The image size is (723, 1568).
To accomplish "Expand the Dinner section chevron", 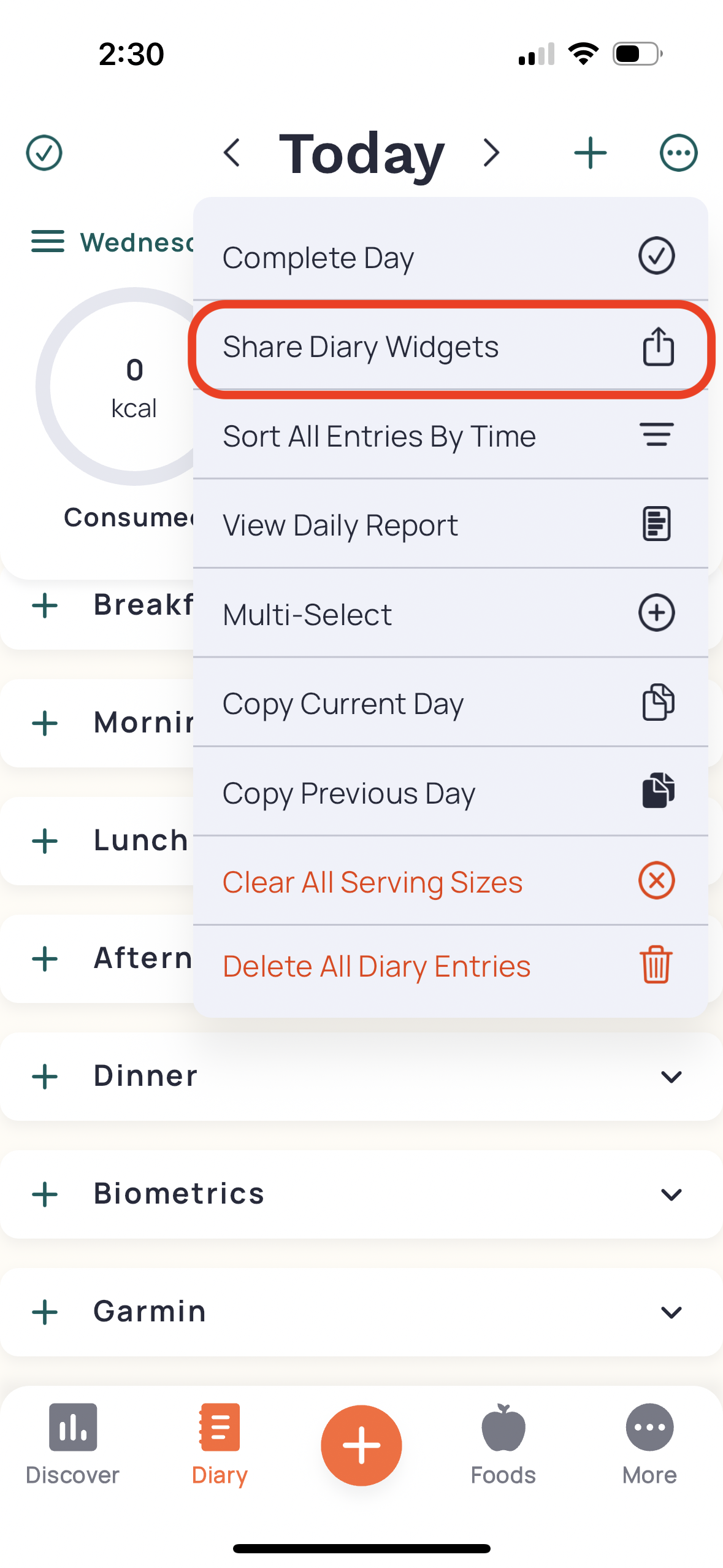I will pos(671,1077).
